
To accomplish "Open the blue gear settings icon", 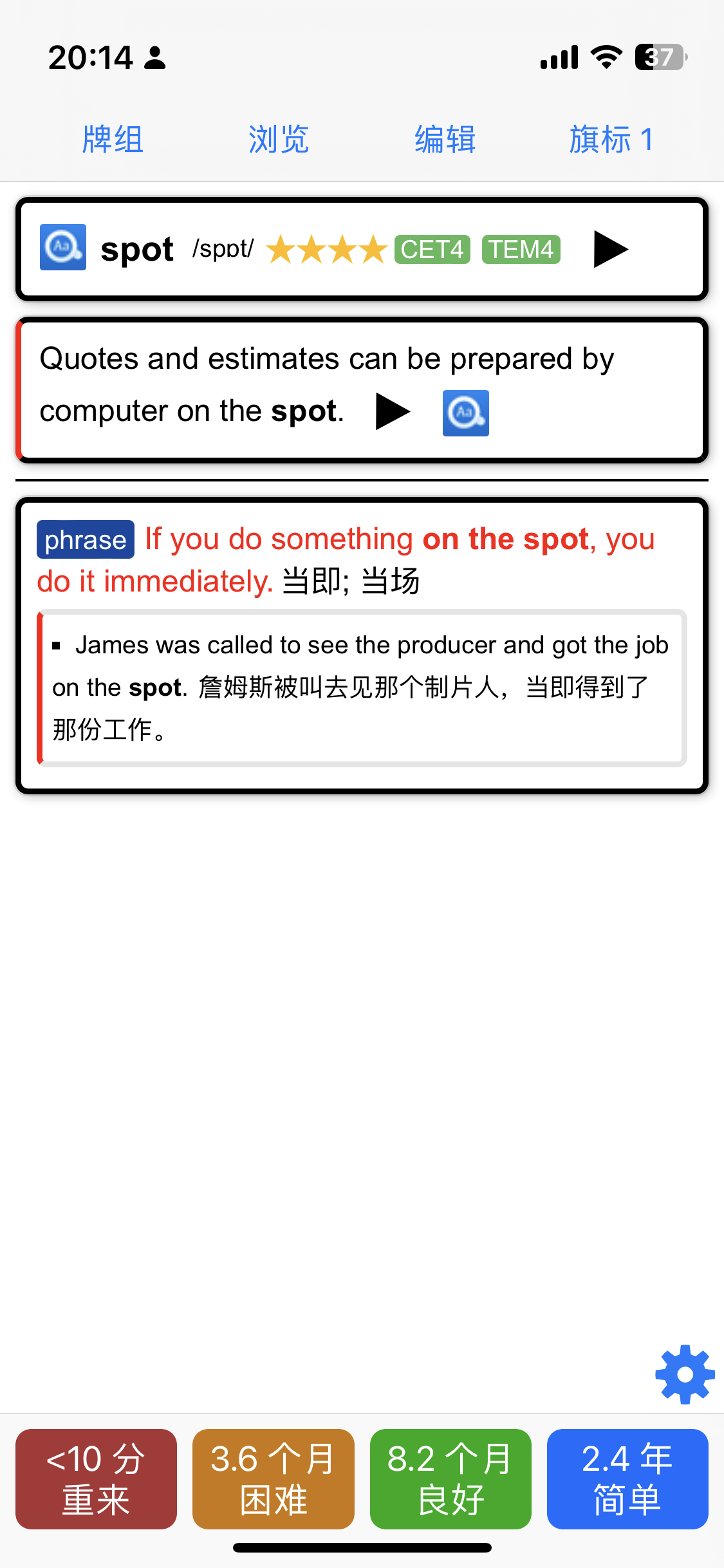I will pos(685,1374).
